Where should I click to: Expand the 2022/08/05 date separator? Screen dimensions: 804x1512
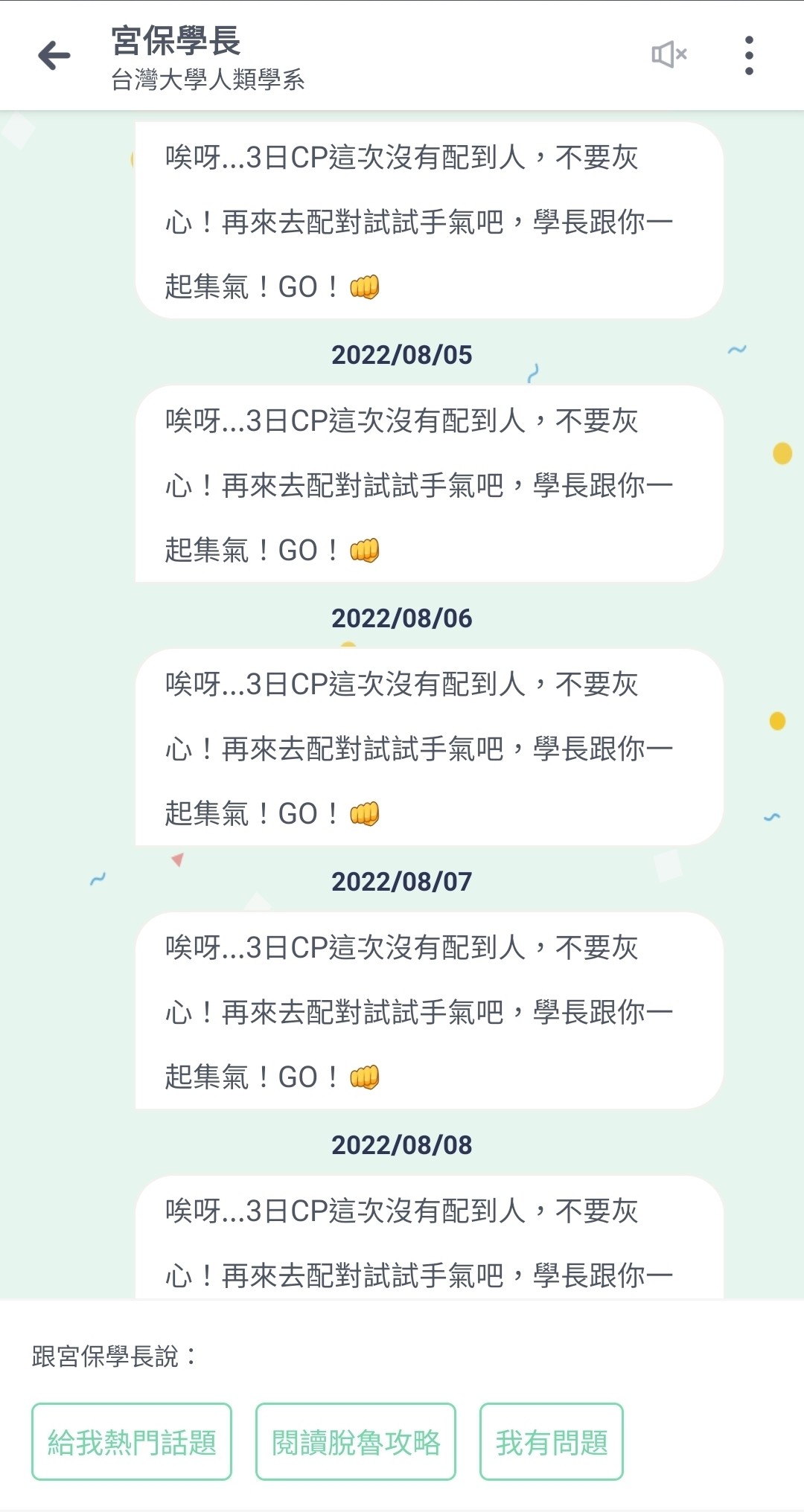(x=402, y=355)
